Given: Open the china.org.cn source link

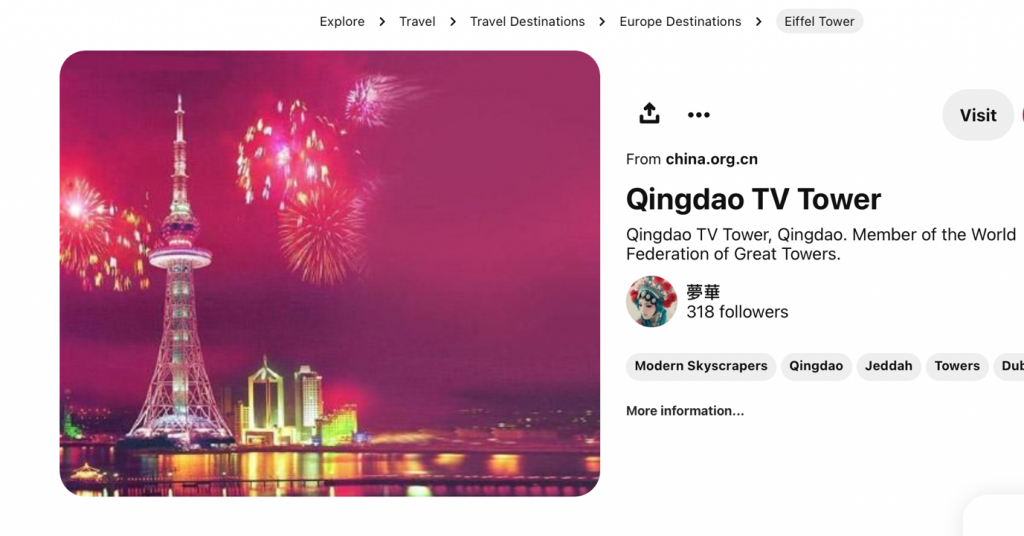Looking at the screenshot, I should (x=711, y=159).
